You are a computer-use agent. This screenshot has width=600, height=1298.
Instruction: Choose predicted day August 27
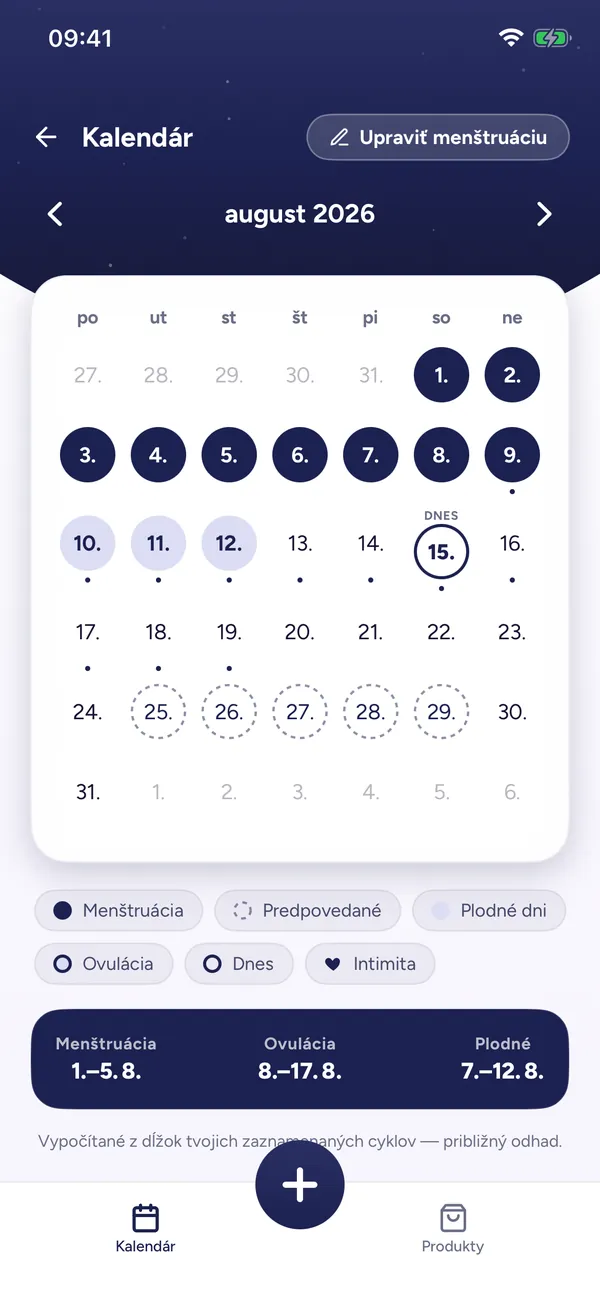pos(300,712)
